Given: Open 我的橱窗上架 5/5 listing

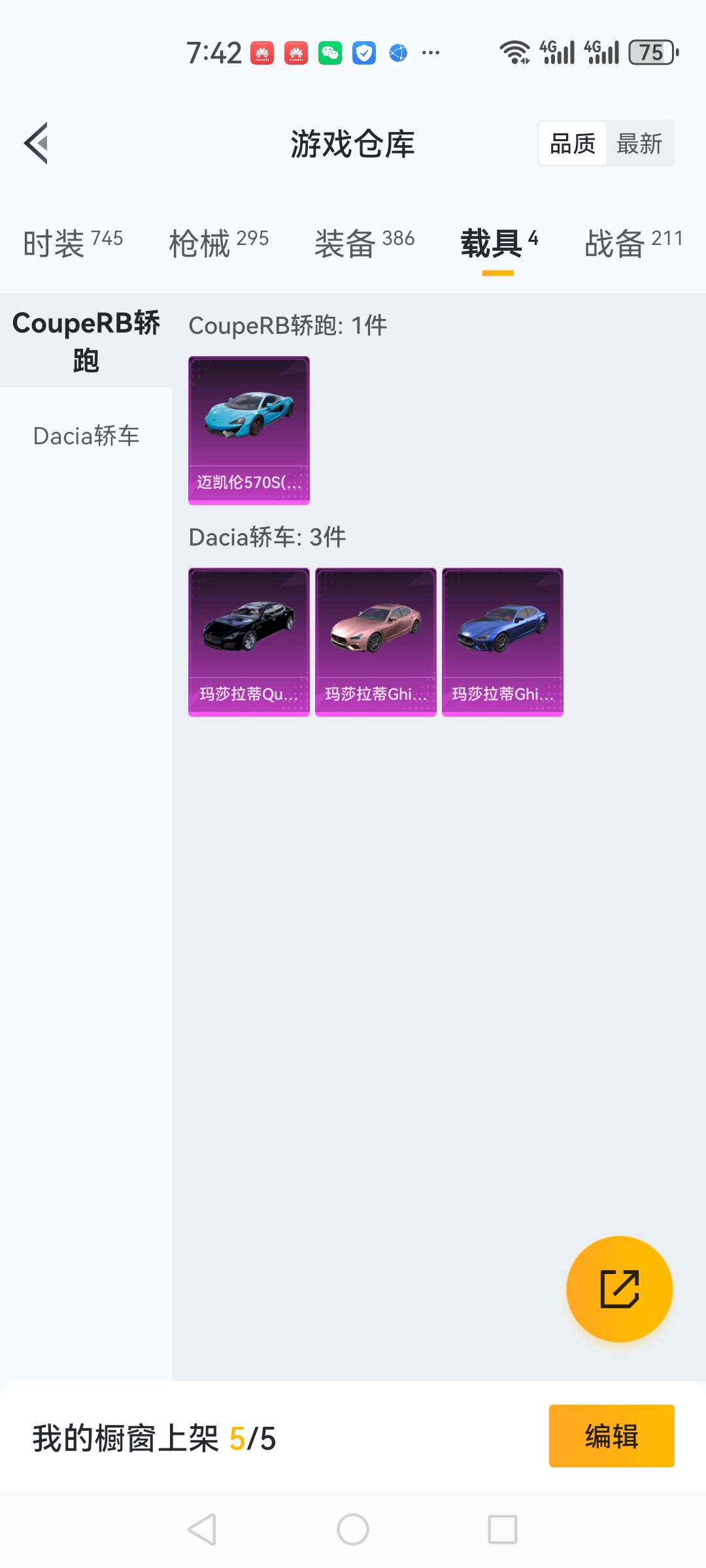Looking at the screenshot, I should (154, 1437).
